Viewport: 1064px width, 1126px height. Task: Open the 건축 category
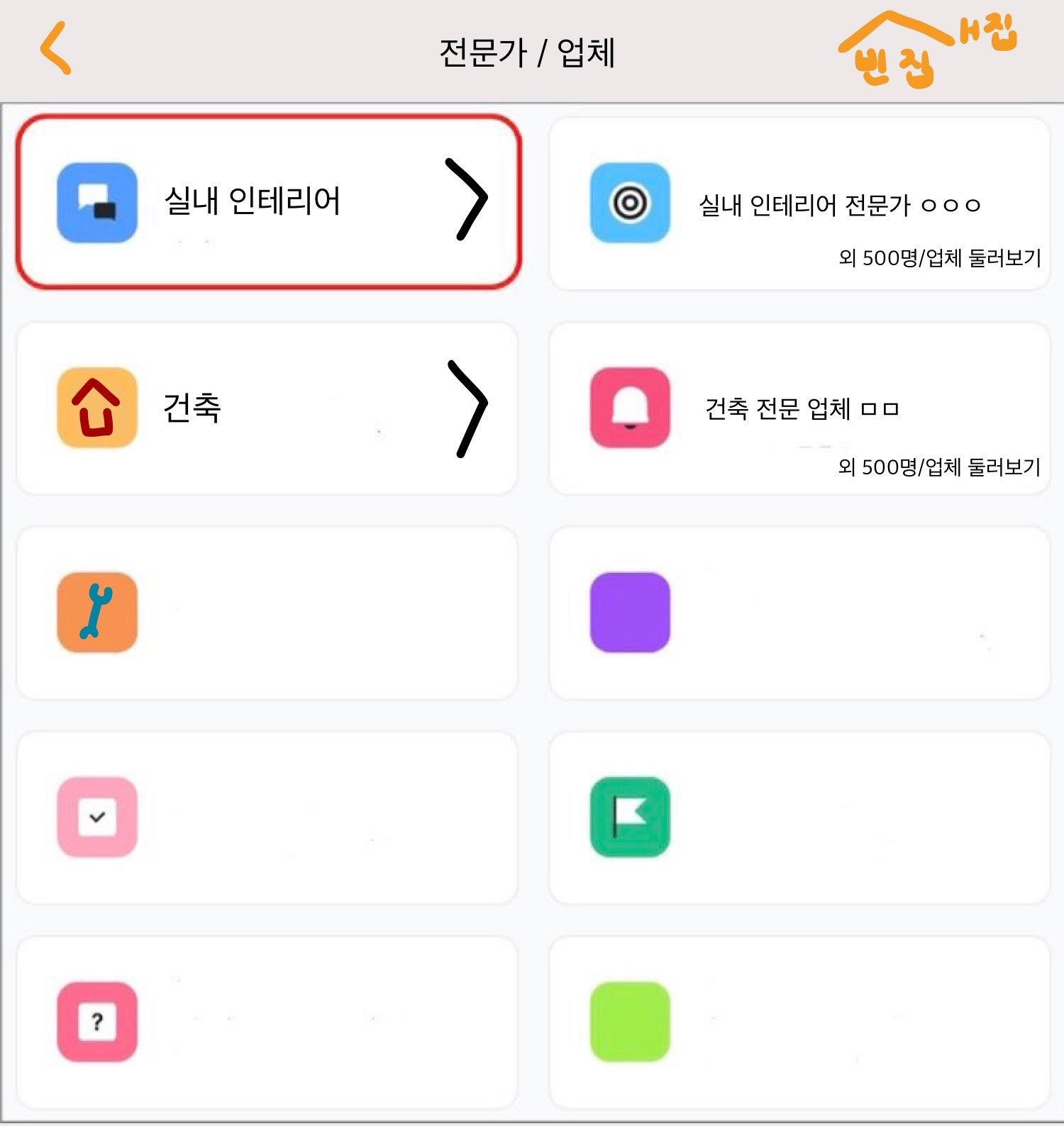tap(267, 408)
